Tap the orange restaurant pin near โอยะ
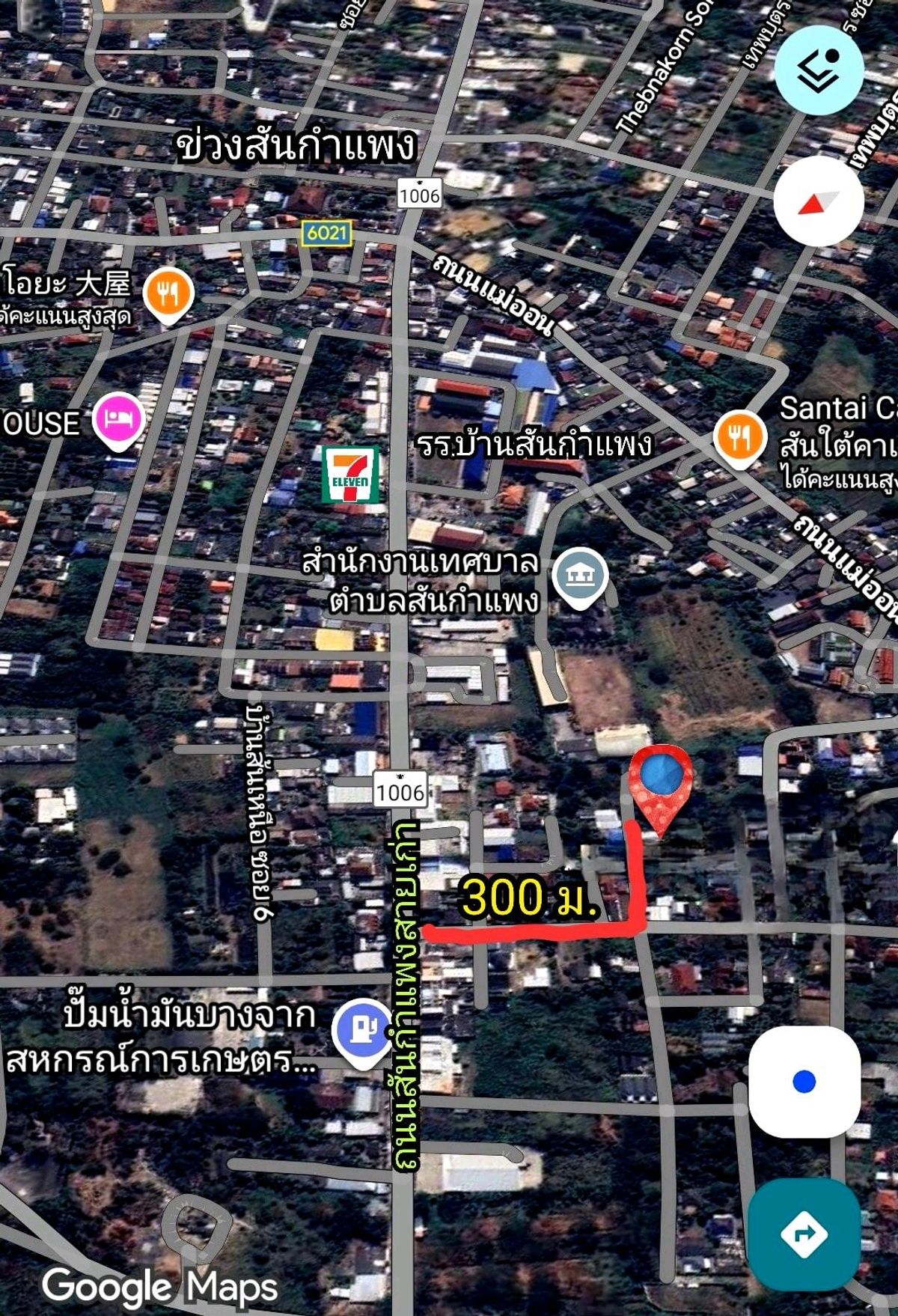Viewport: 898px width, 1316px height. point(168,293)
